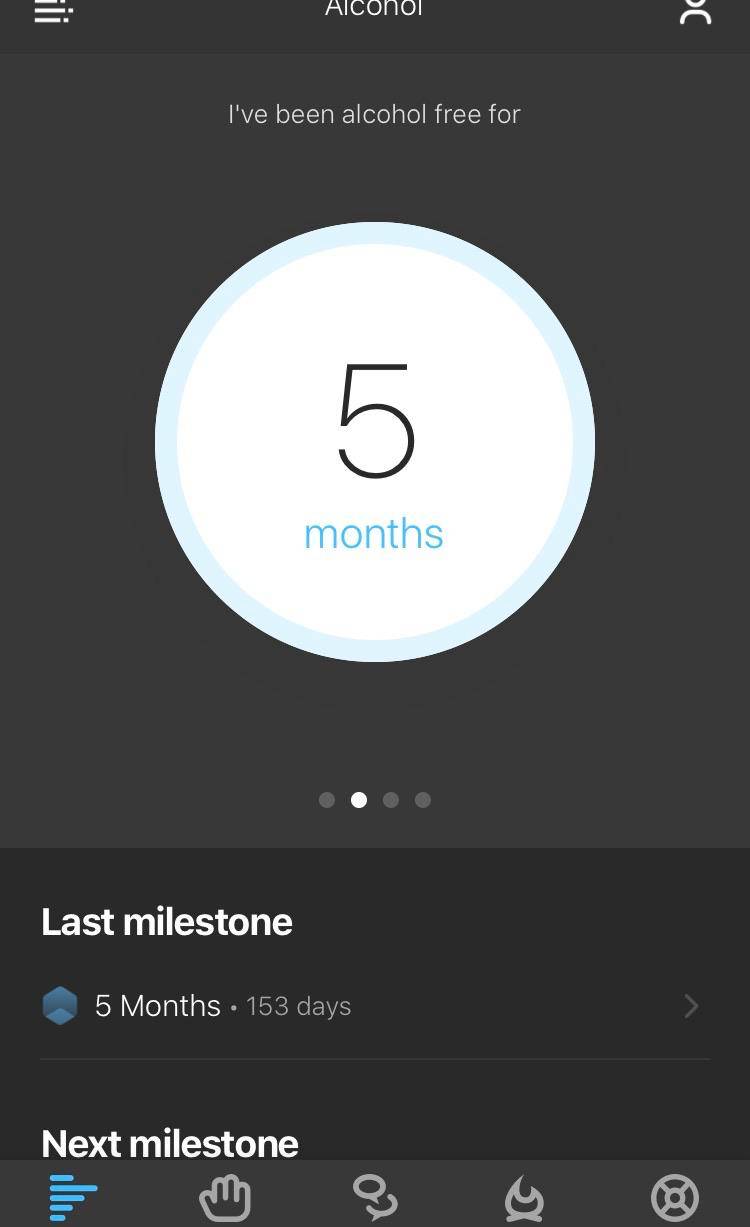Tap the Last milestone heading

[166, 921]
